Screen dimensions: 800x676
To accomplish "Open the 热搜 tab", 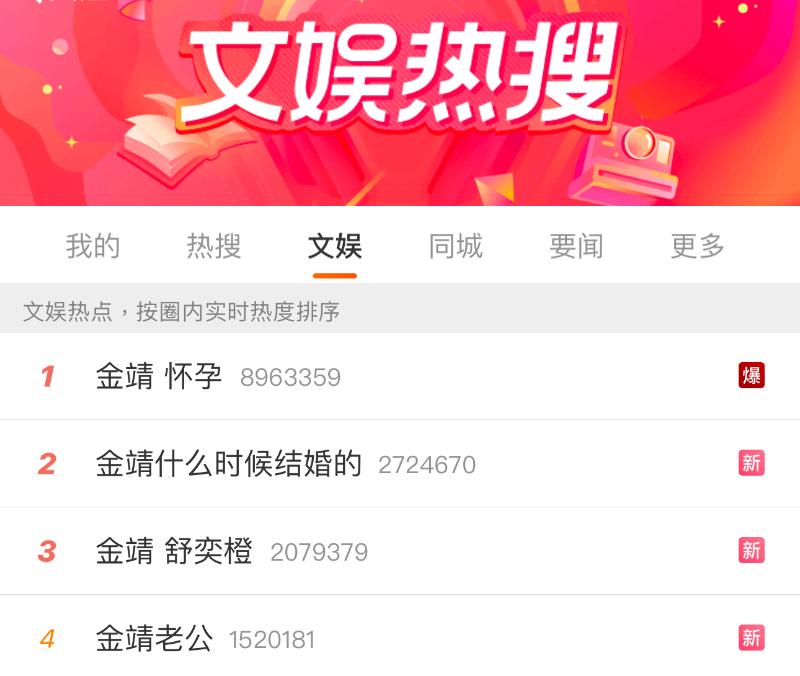I will [214, 246].
